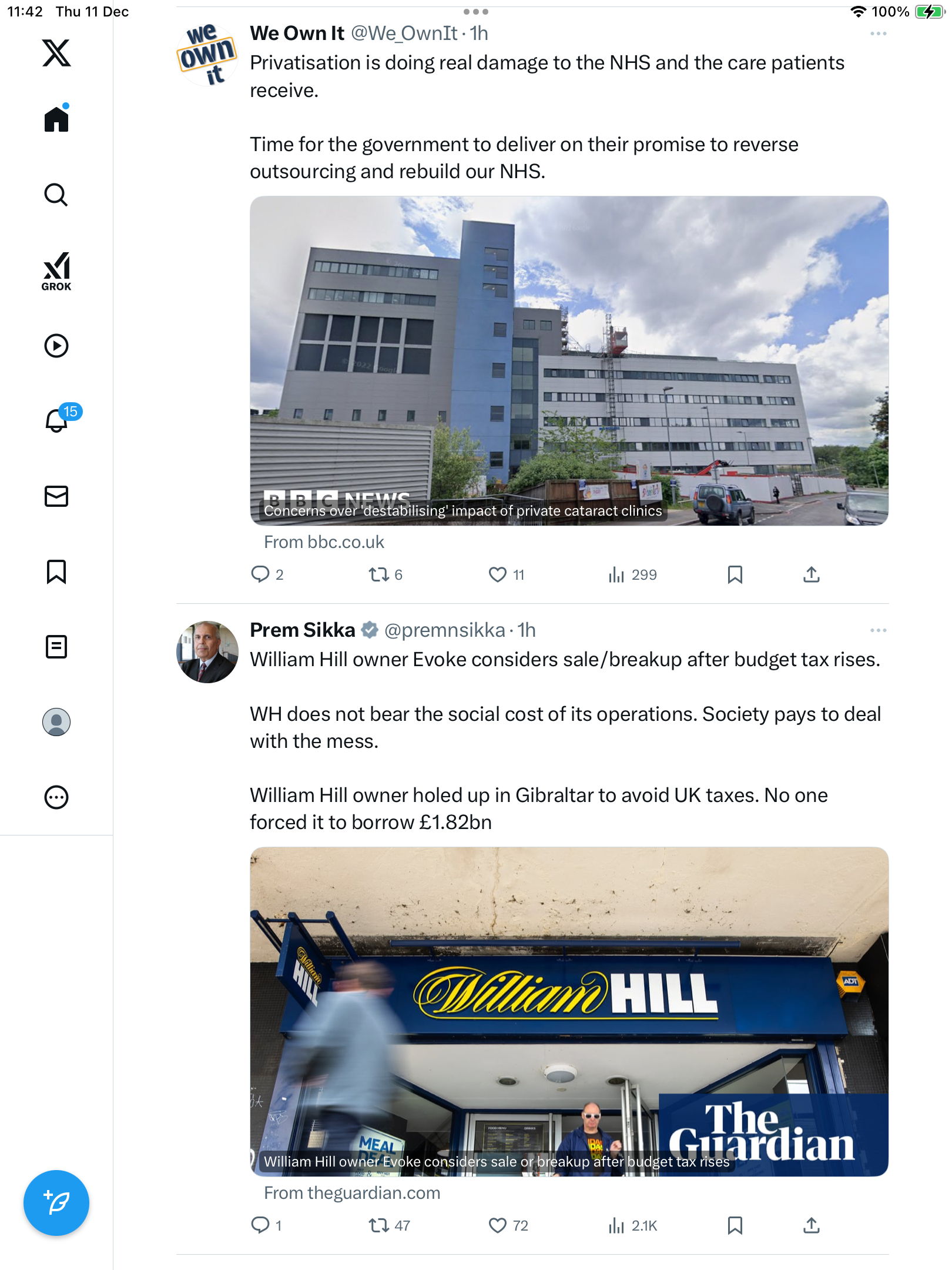
Task: Open the Home tab in sidebar
Action: 56,119
